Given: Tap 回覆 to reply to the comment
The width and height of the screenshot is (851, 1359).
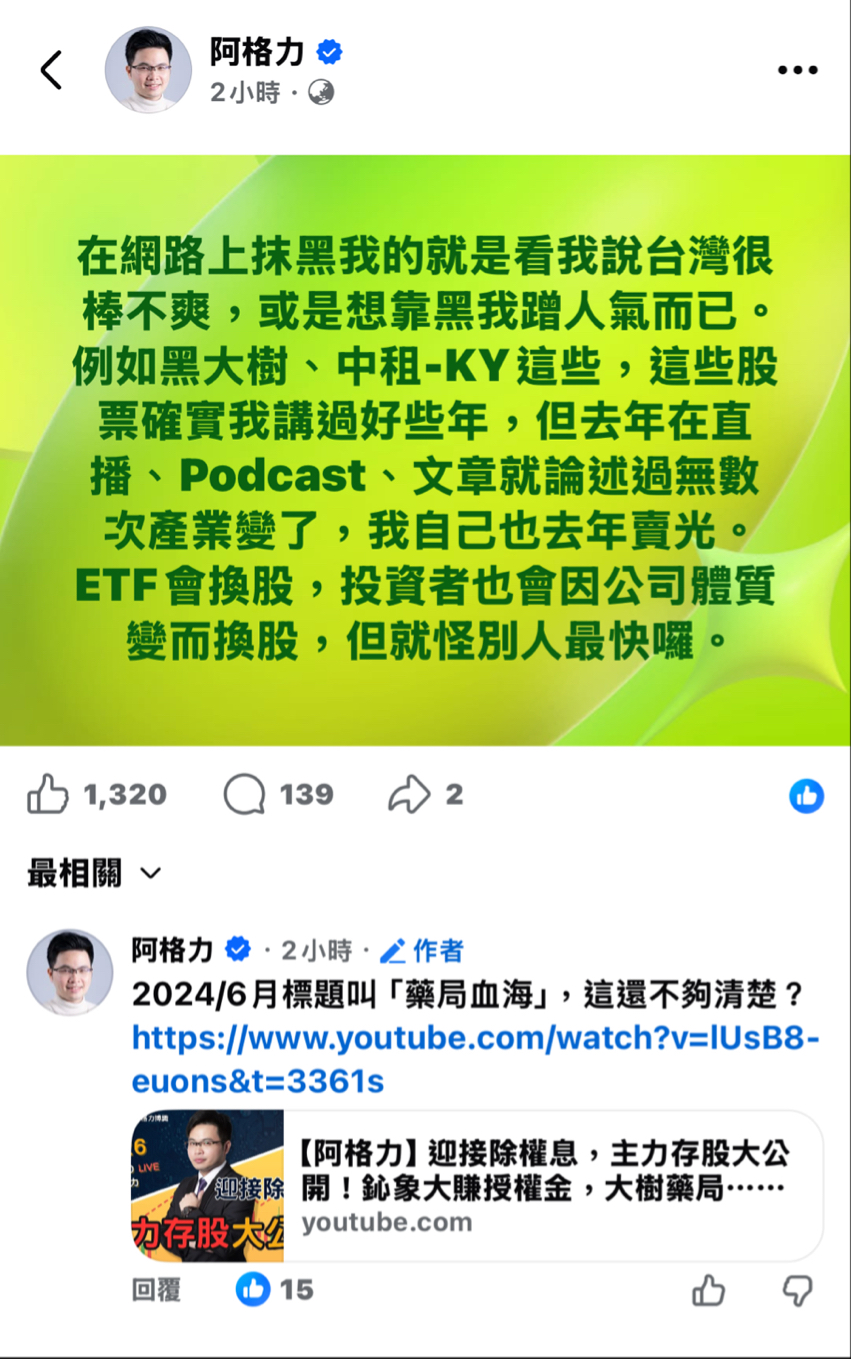Looking at the screenshot, I should click(x=156, y=1290).
